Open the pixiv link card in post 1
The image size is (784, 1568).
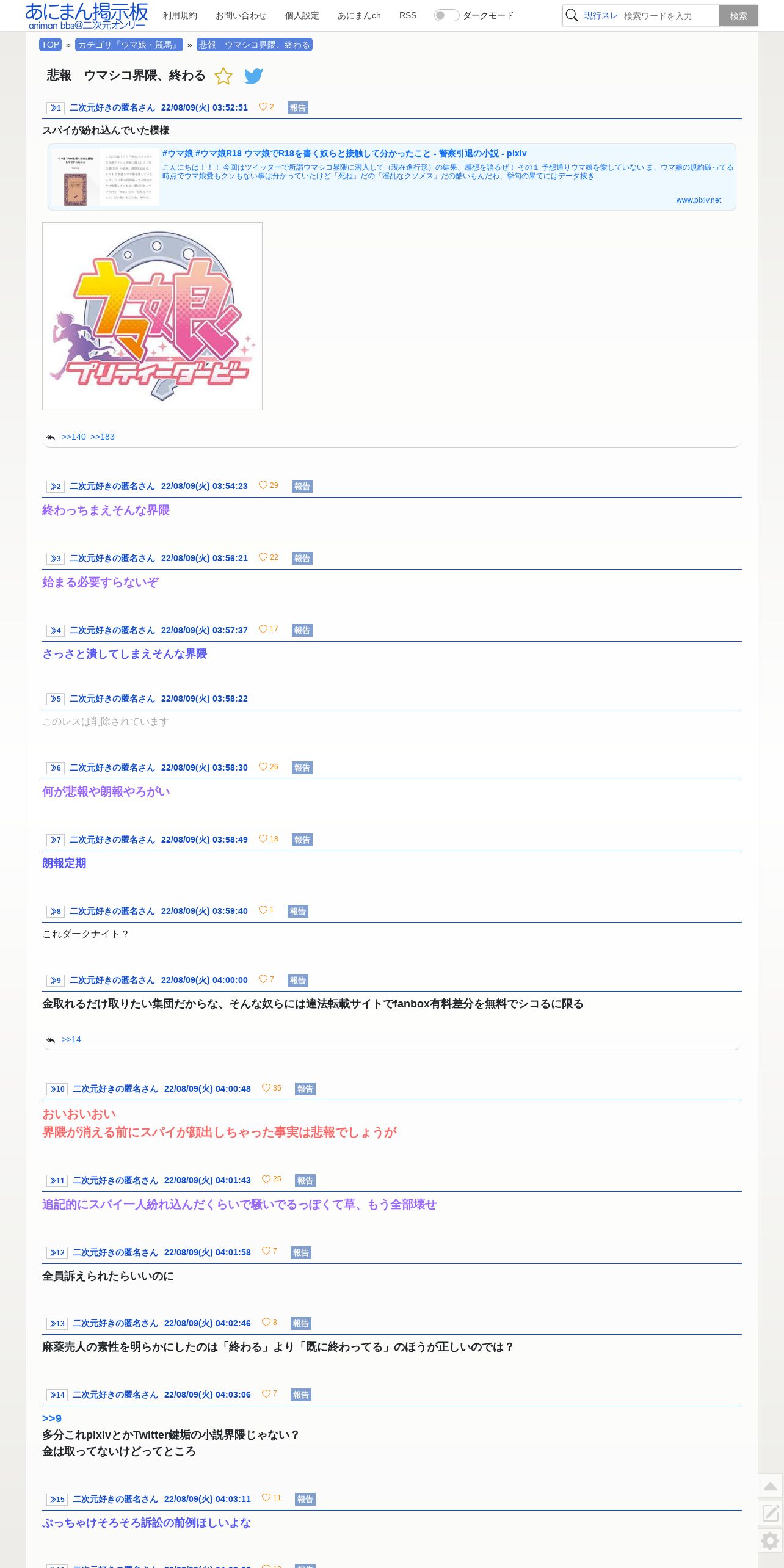click(392, 177)
